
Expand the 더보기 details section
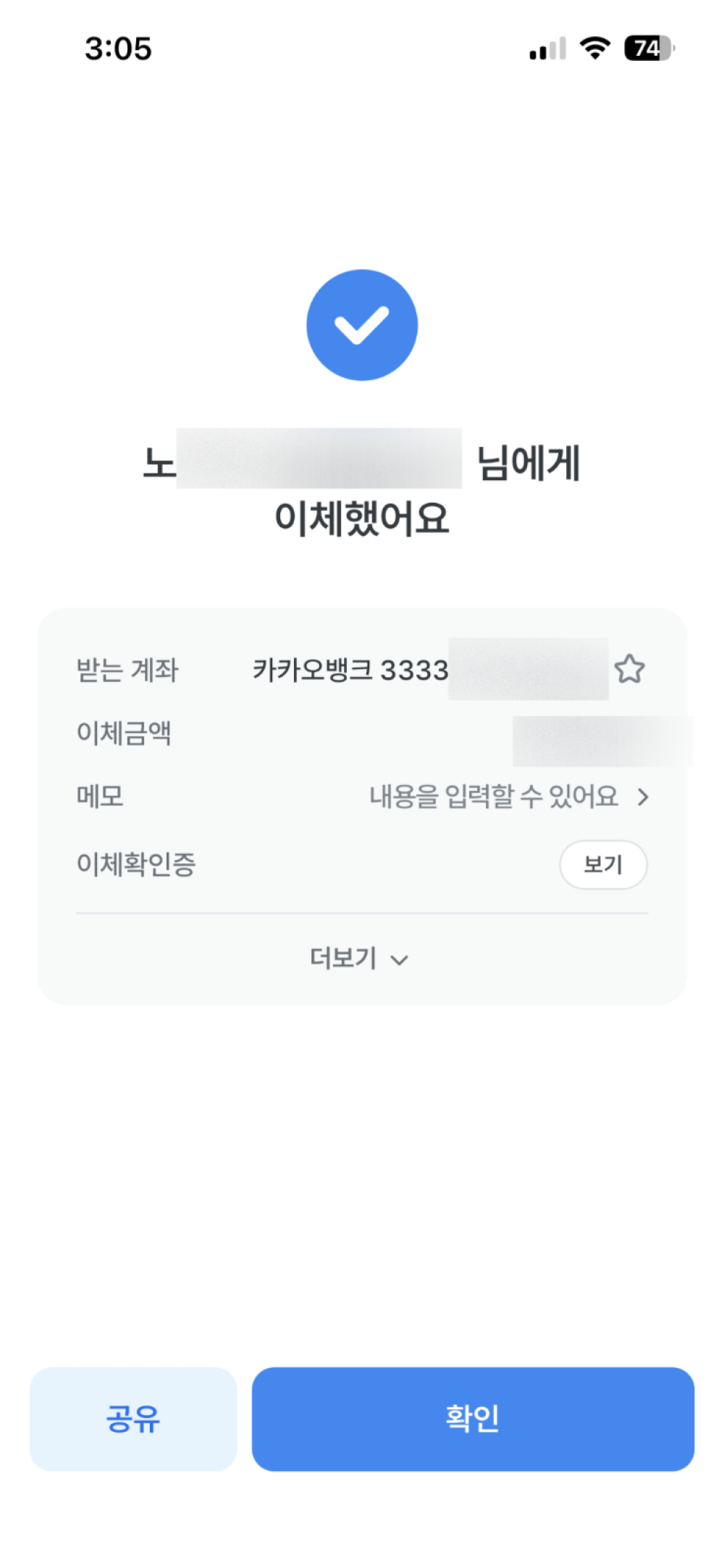[x=359, y=958]
